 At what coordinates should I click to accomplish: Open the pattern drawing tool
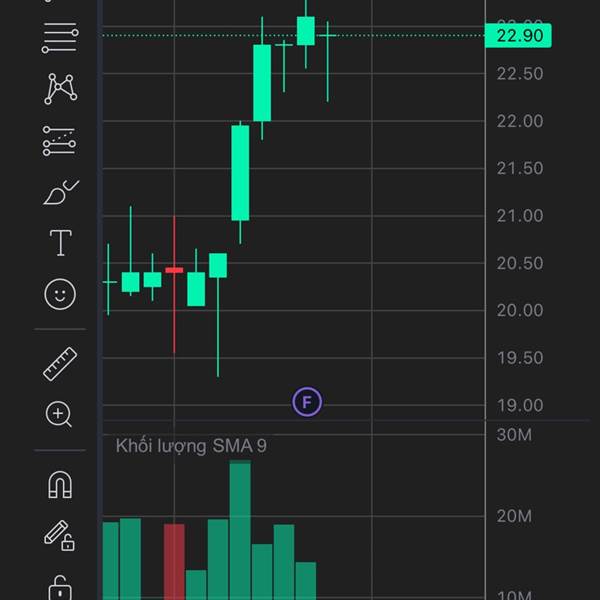[x=60, y=90]
